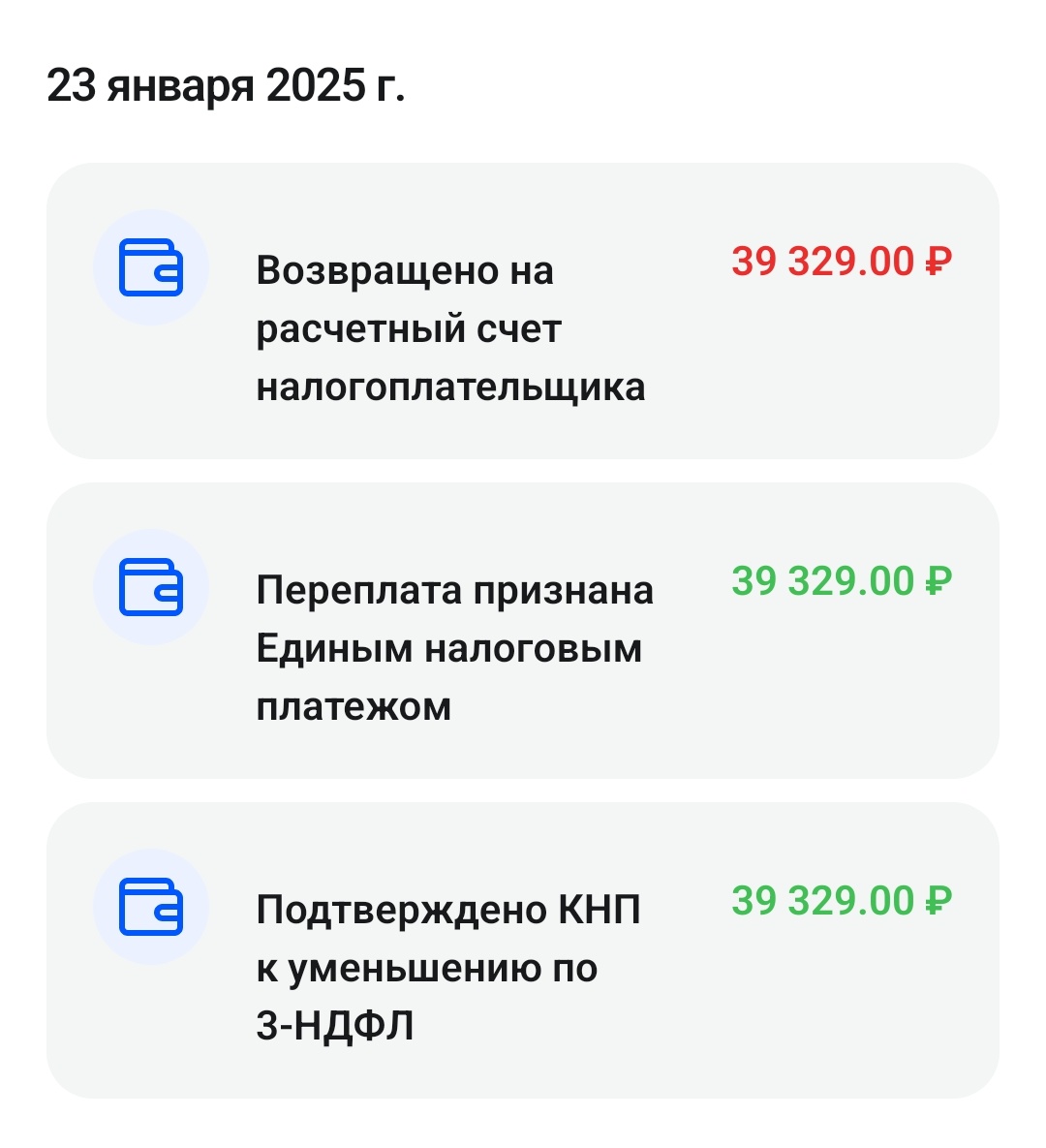Select the text 'налогоплательщика' in the first card

(455, 388)
